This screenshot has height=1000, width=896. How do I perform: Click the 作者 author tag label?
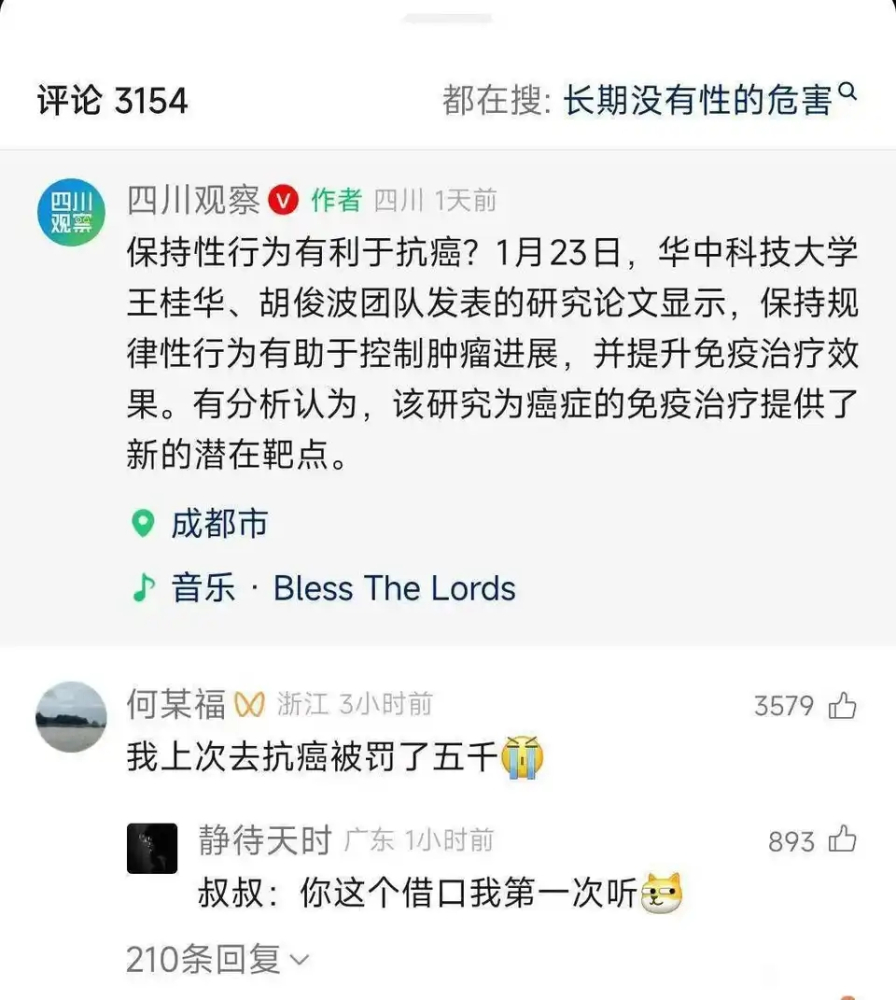330,199
